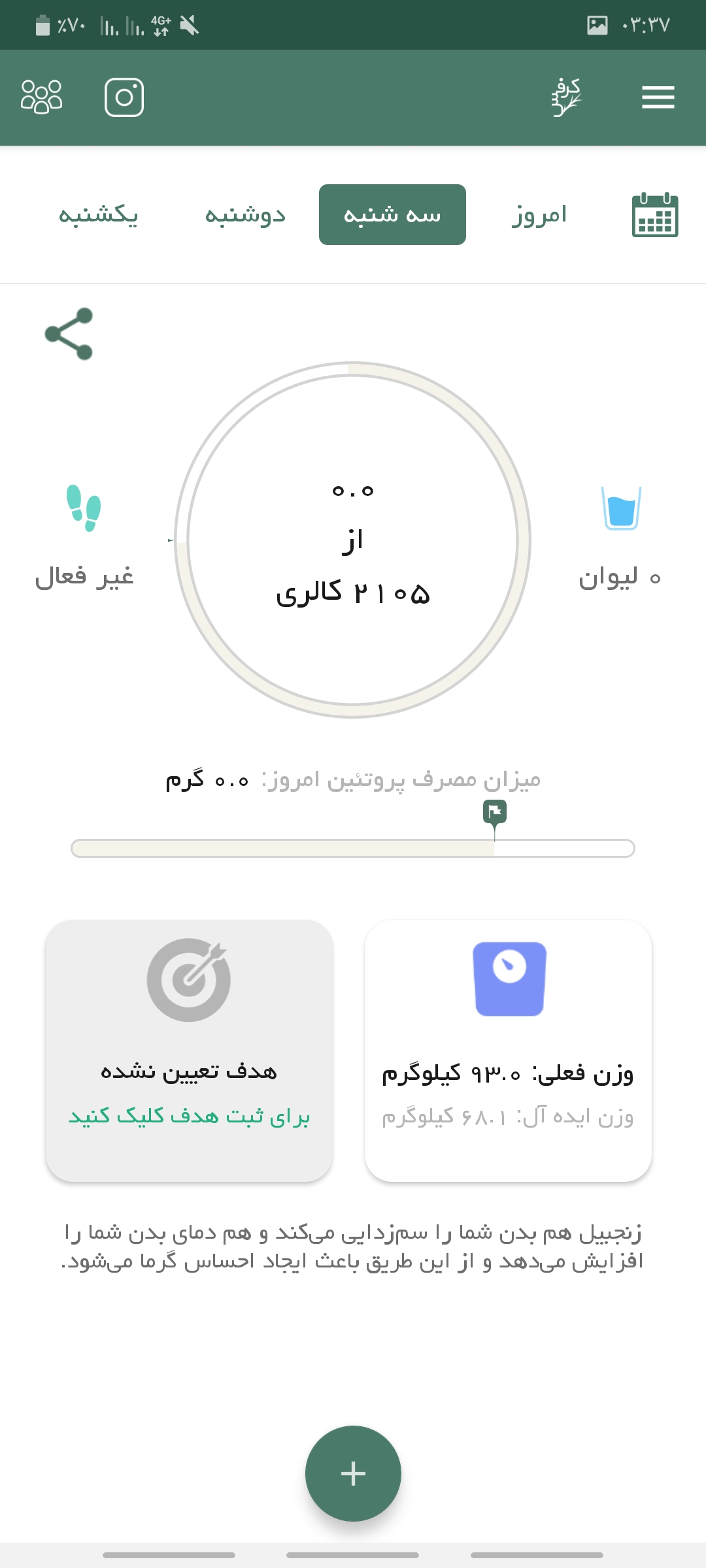Select the سه شنبه day tab
Screen dimensions: 706x1568
(x=392, y=215)
